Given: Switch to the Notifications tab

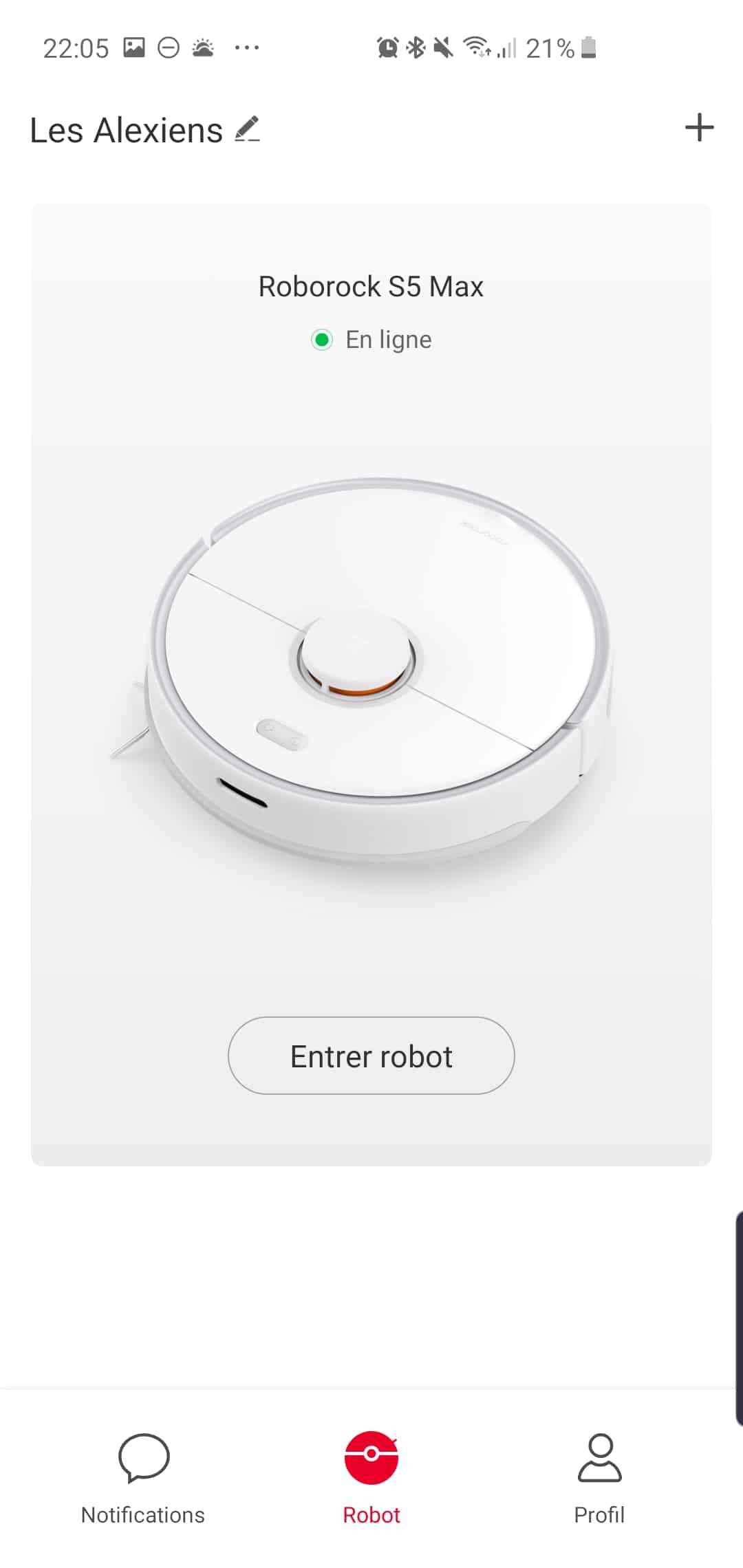Looking at the screenshot, I should coord(143,1479).
